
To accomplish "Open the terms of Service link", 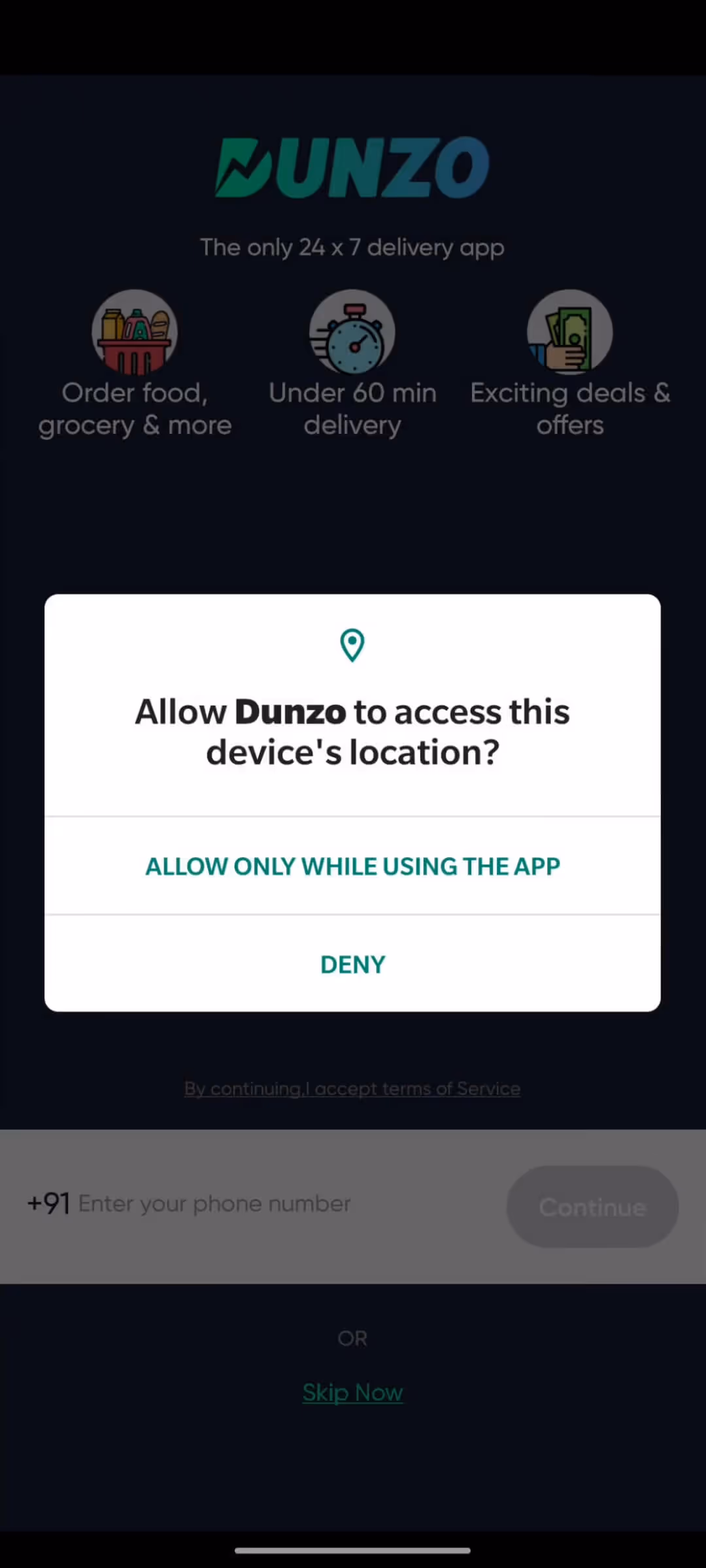I will (352, 1088).
